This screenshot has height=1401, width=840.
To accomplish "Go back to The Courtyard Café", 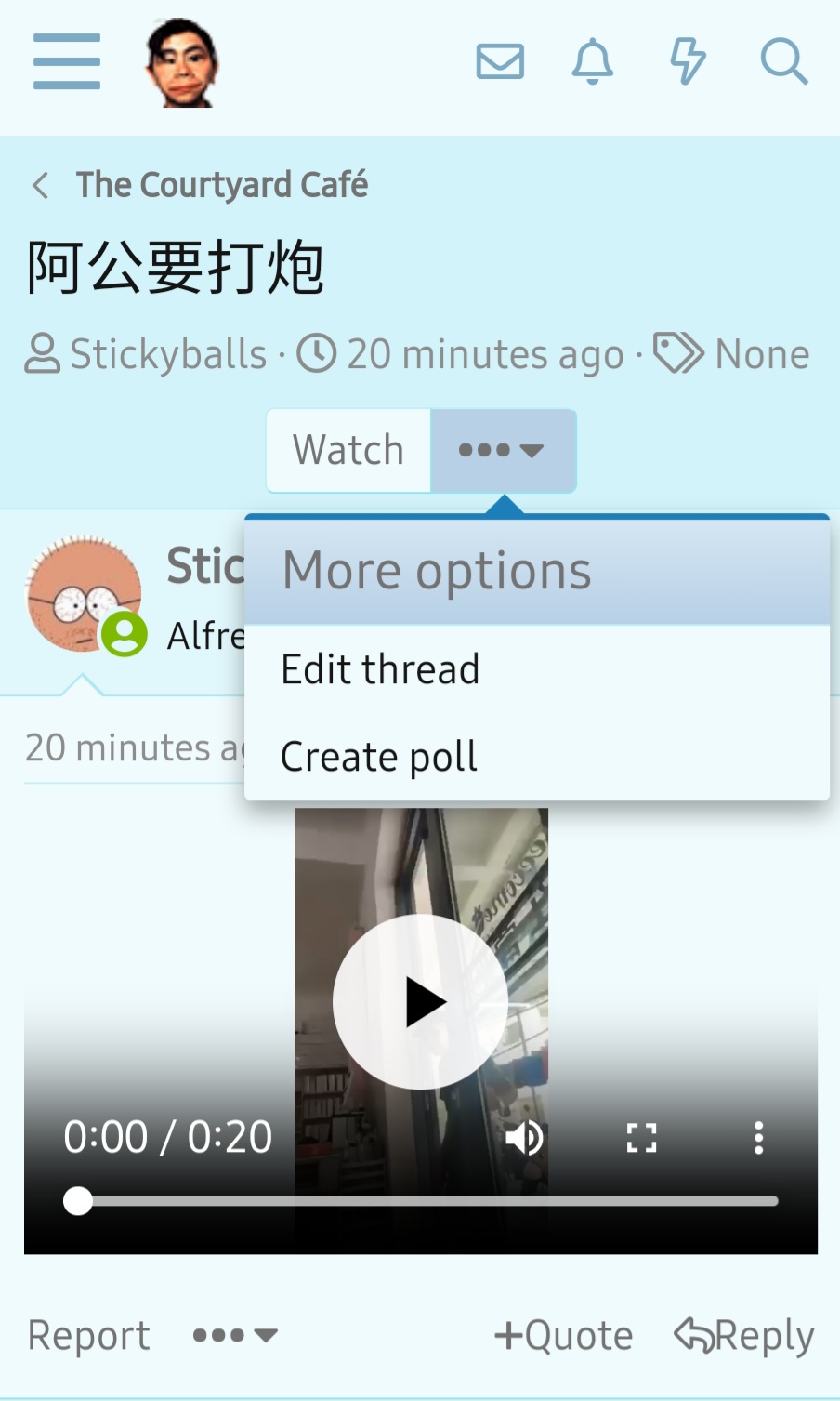I will point(221,185).
